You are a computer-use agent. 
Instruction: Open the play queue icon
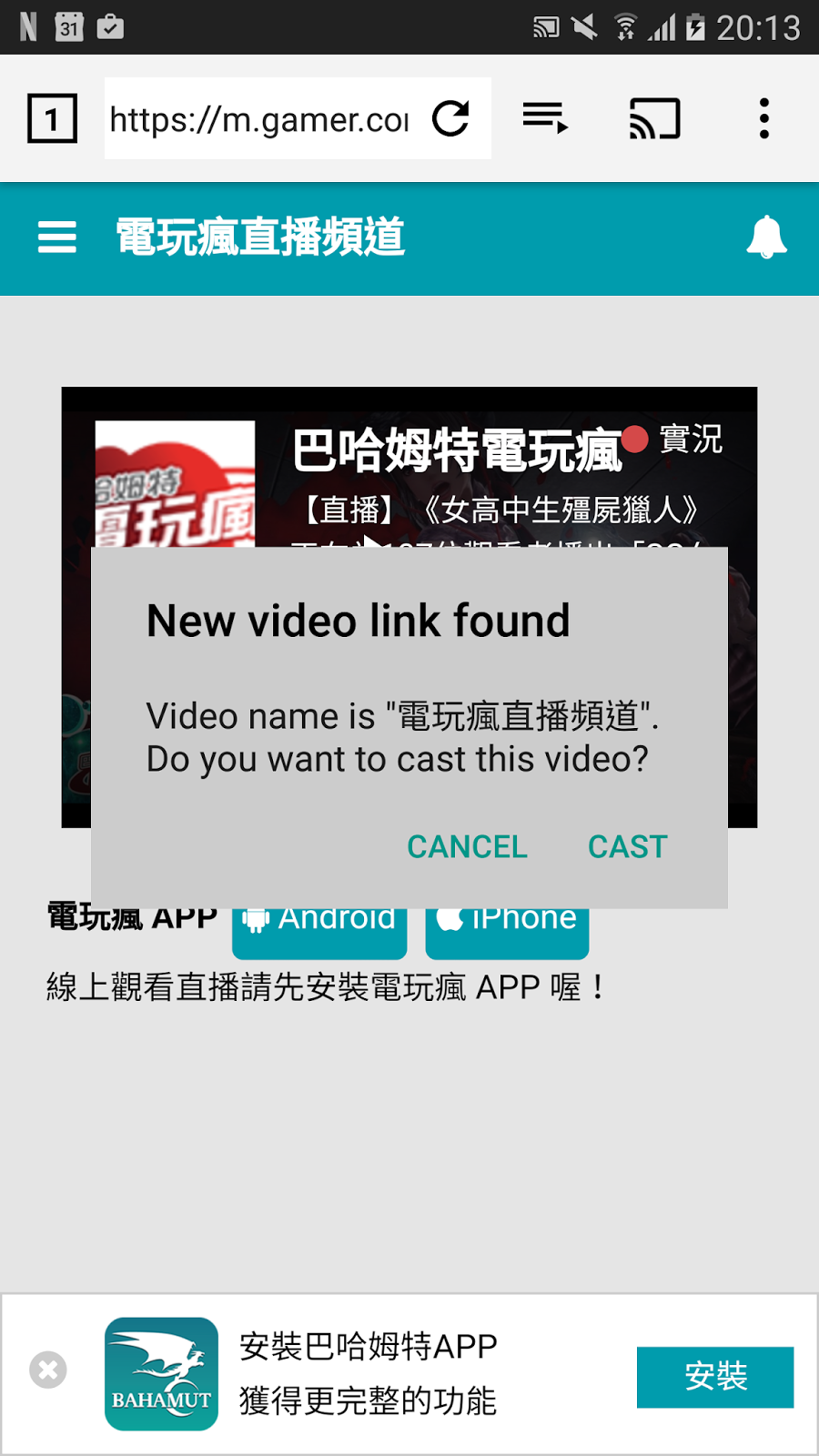point(545,118)
